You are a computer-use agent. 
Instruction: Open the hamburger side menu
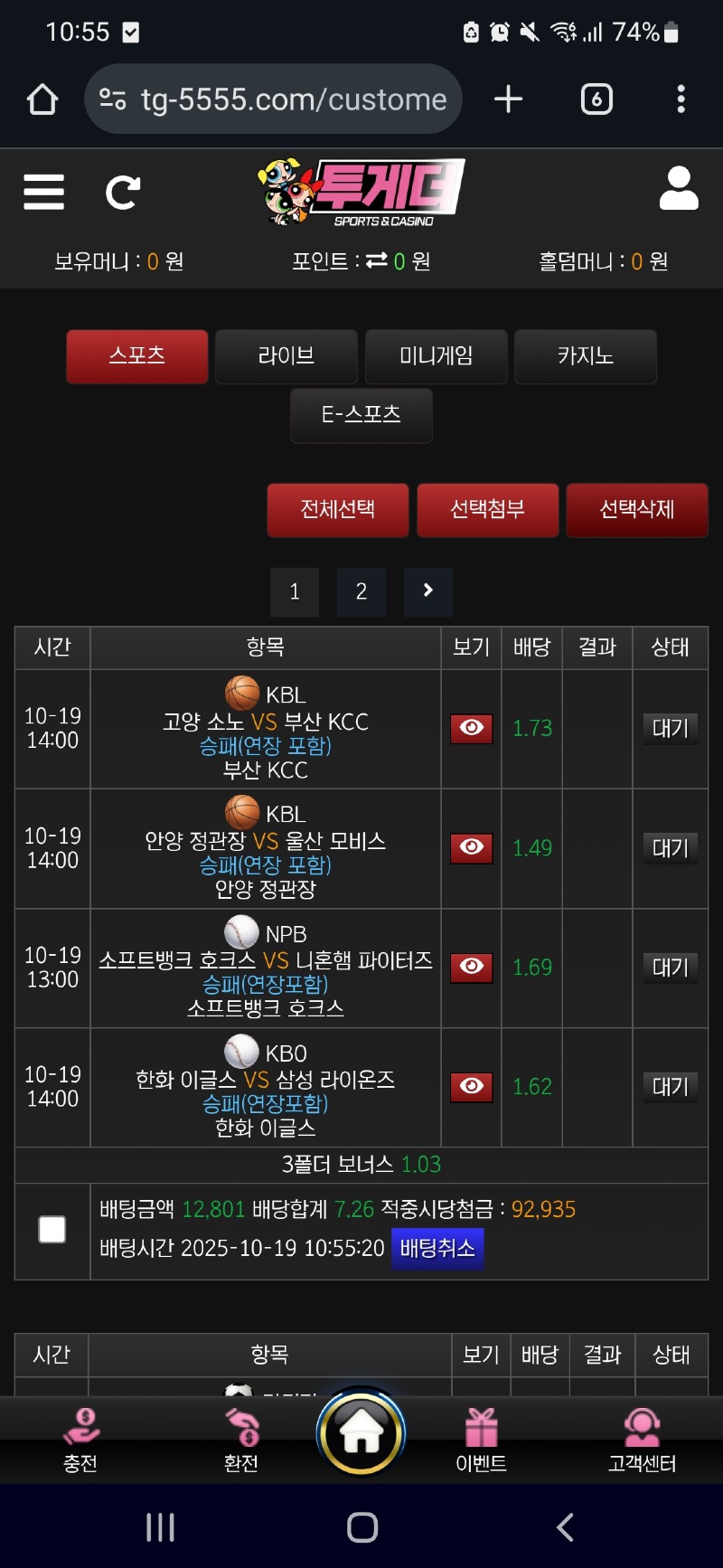pyautogui.click(x=43, y=192)
